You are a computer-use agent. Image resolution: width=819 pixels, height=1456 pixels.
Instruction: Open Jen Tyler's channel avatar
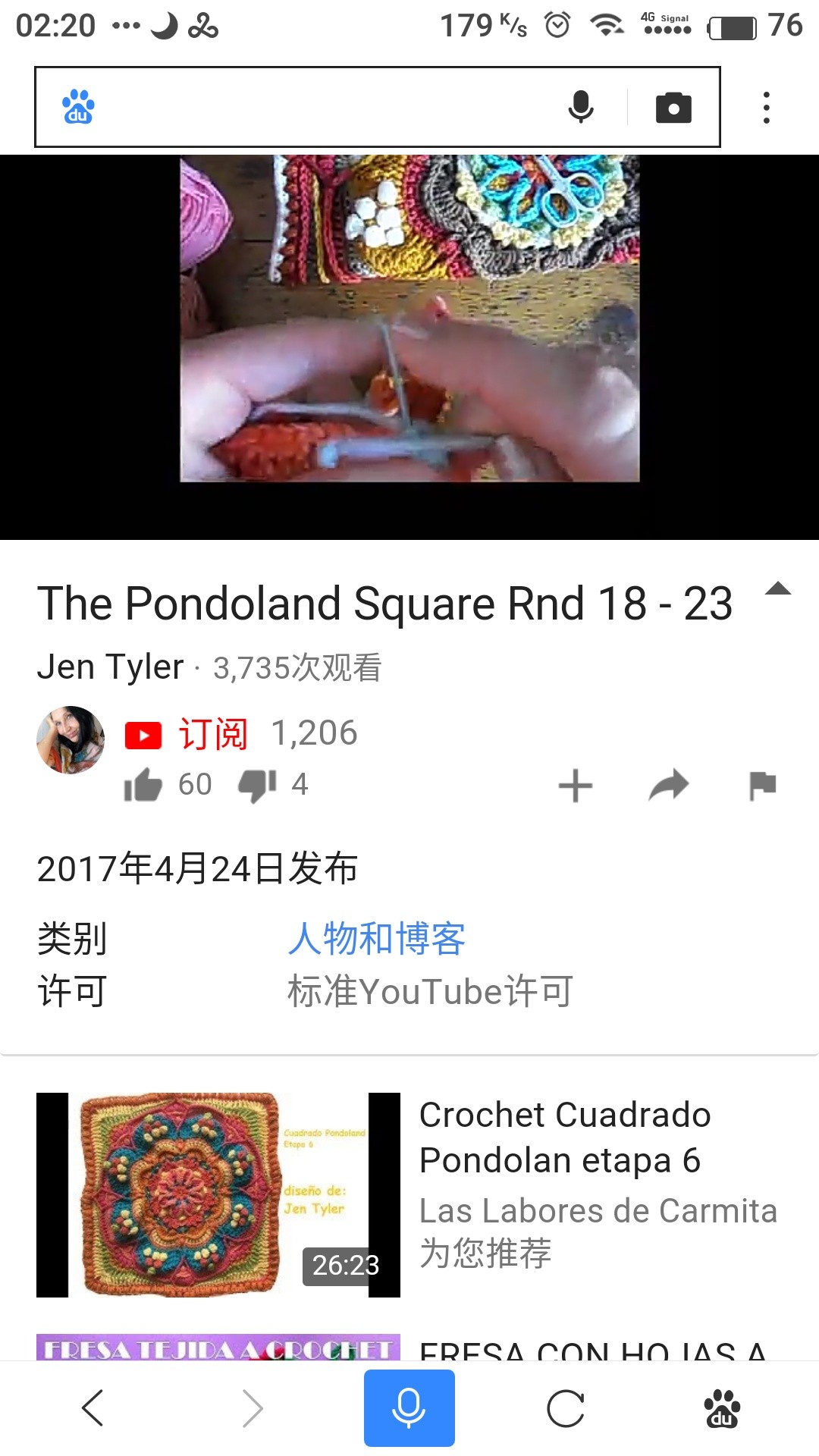tap(71, 739)
